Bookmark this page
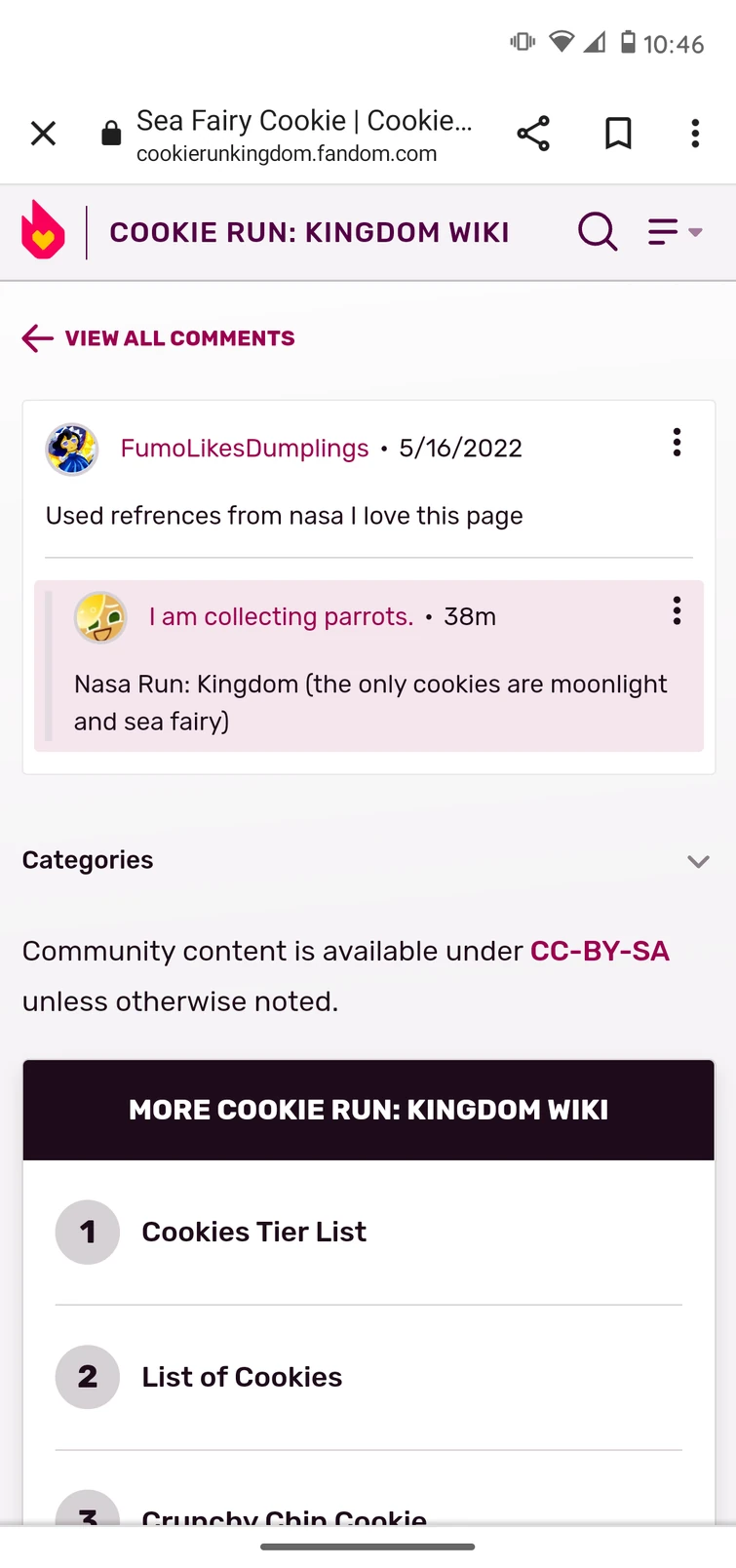 coord(618,134)
